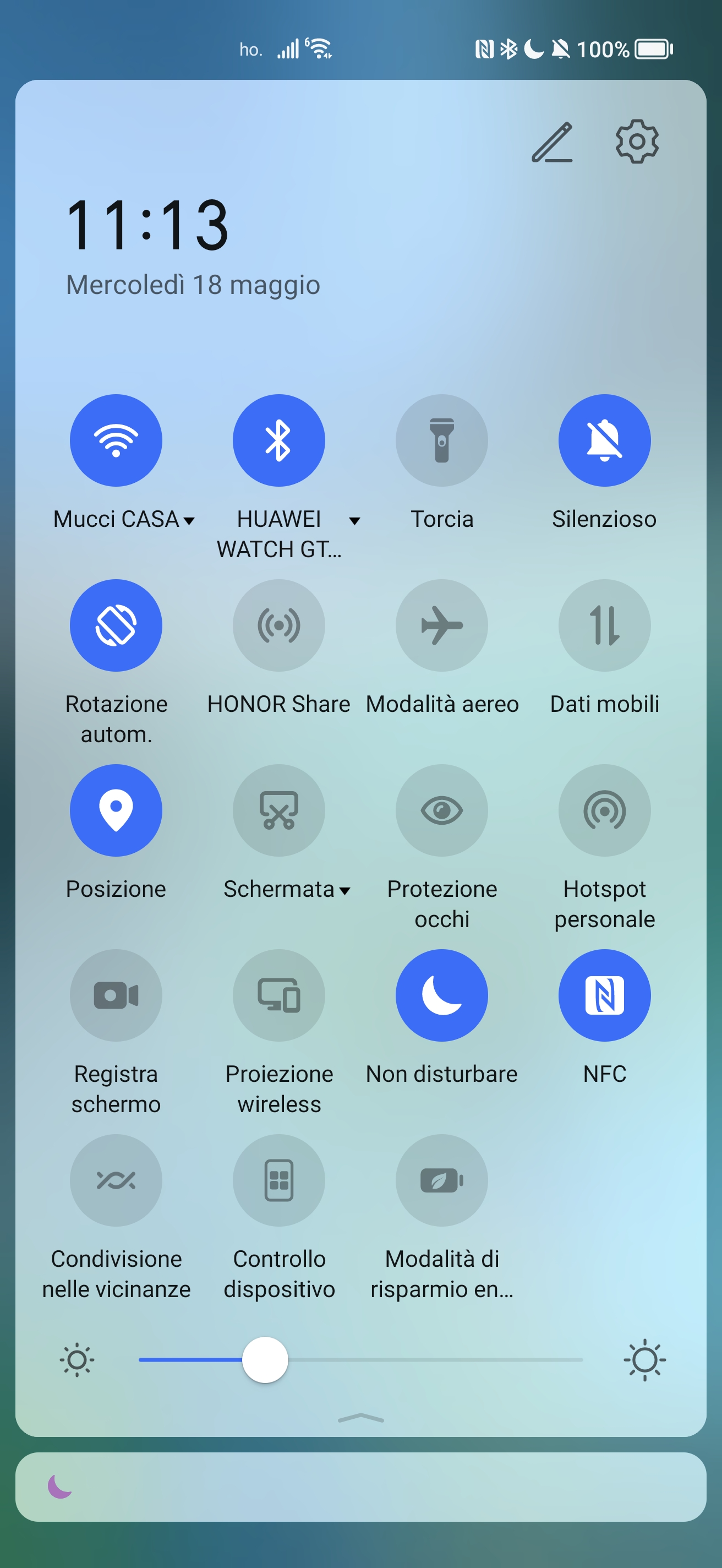
Task: Start Registra schermo recording
Action: 116,995
